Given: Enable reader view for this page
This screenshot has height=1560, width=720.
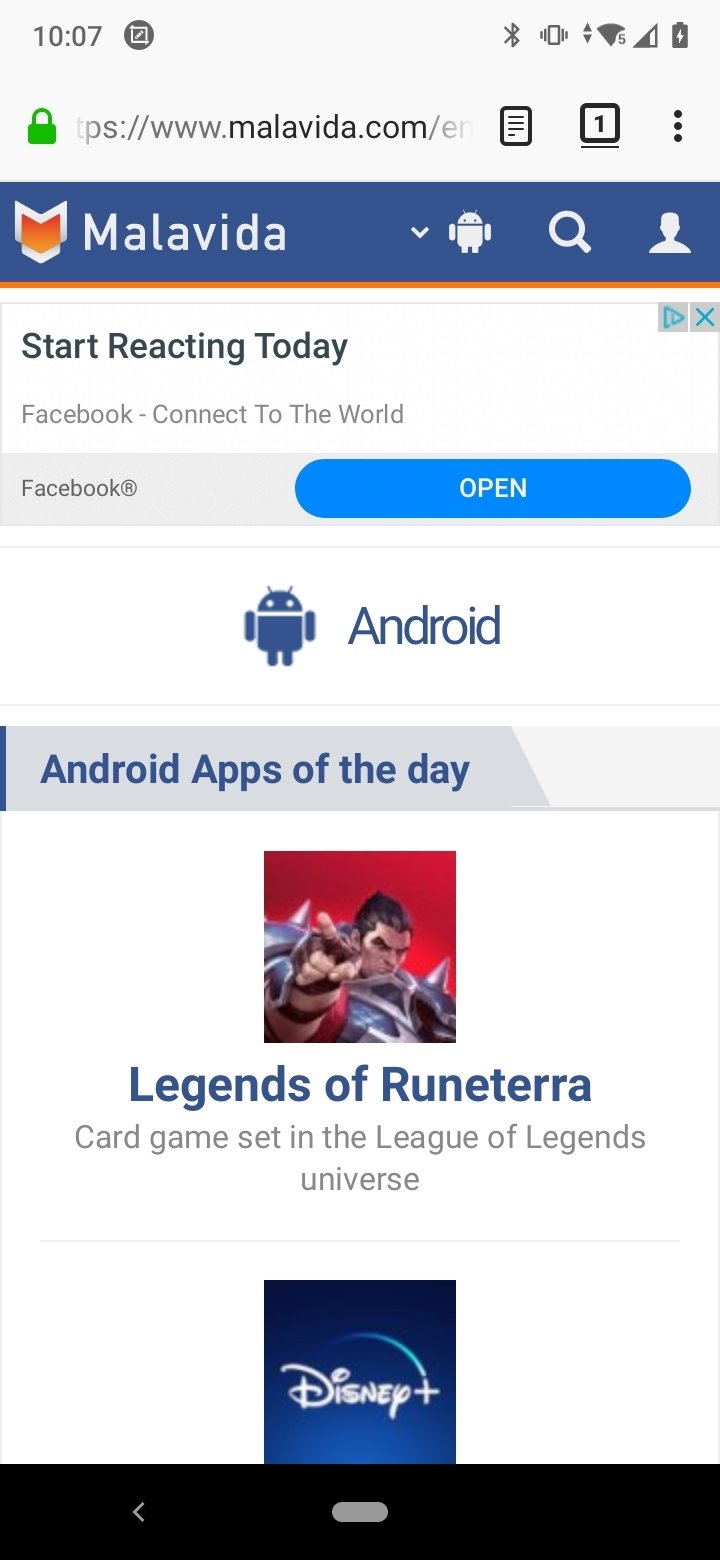Looking at the screenshot, I should [x=516, y=127].
